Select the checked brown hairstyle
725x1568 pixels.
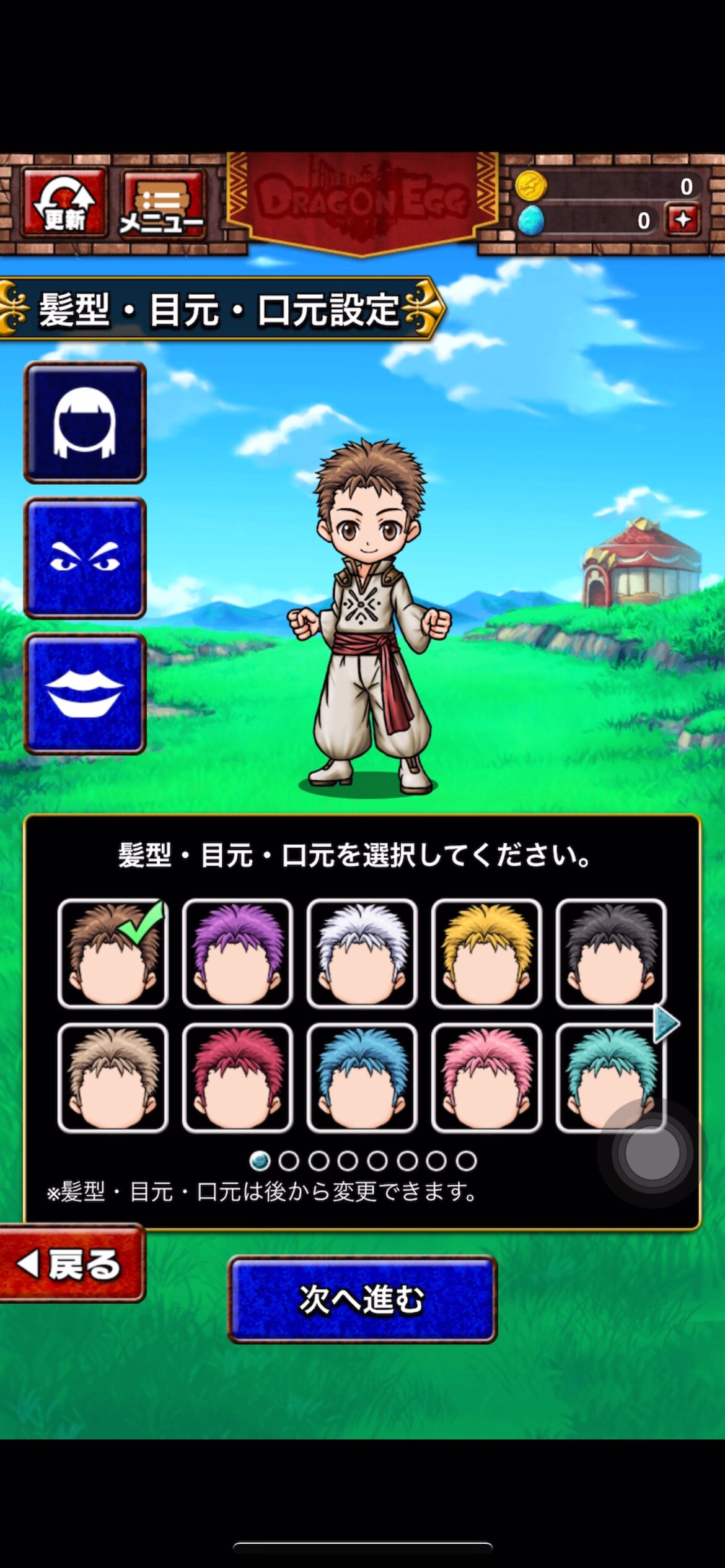[113, 954]
